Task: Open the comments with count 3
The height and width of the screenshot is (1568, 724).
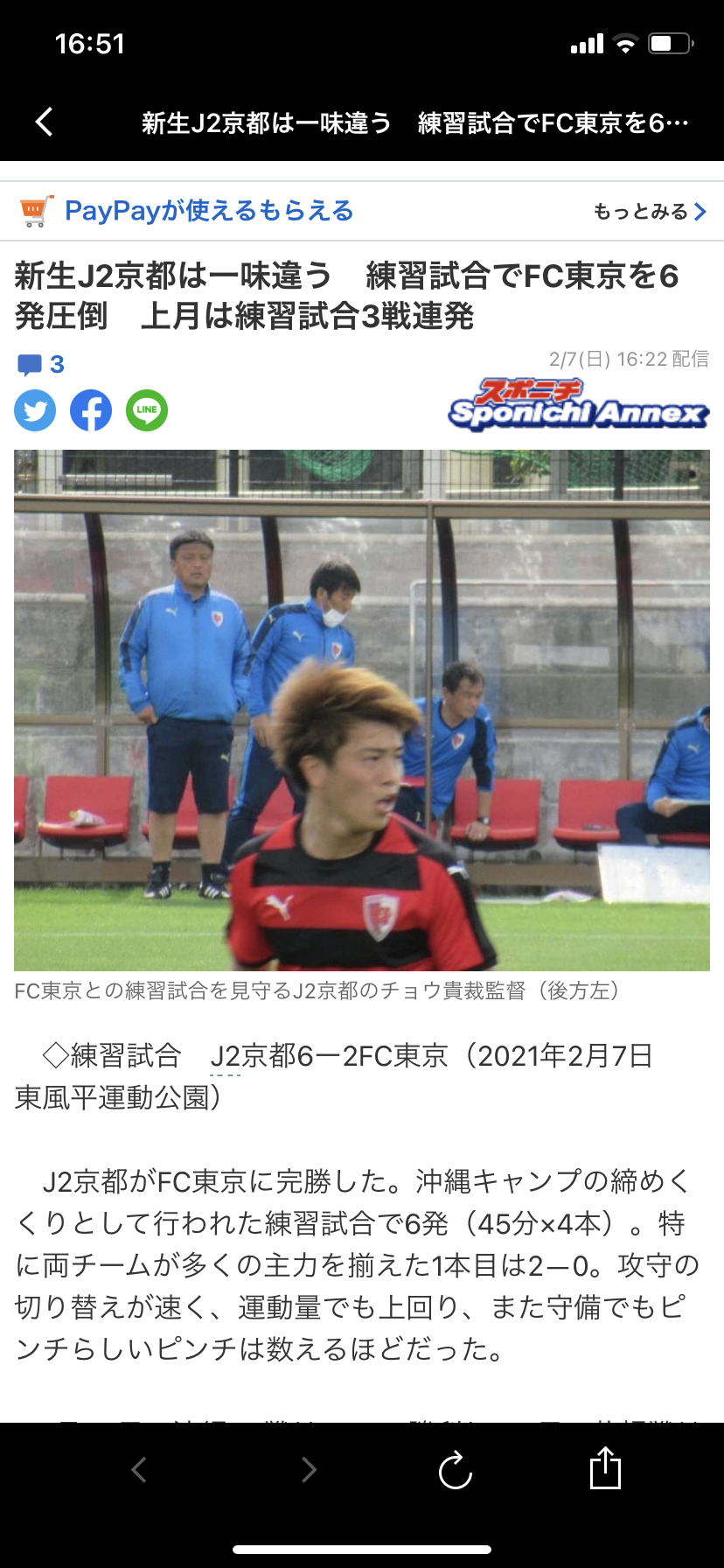Action: pos(41,364)
